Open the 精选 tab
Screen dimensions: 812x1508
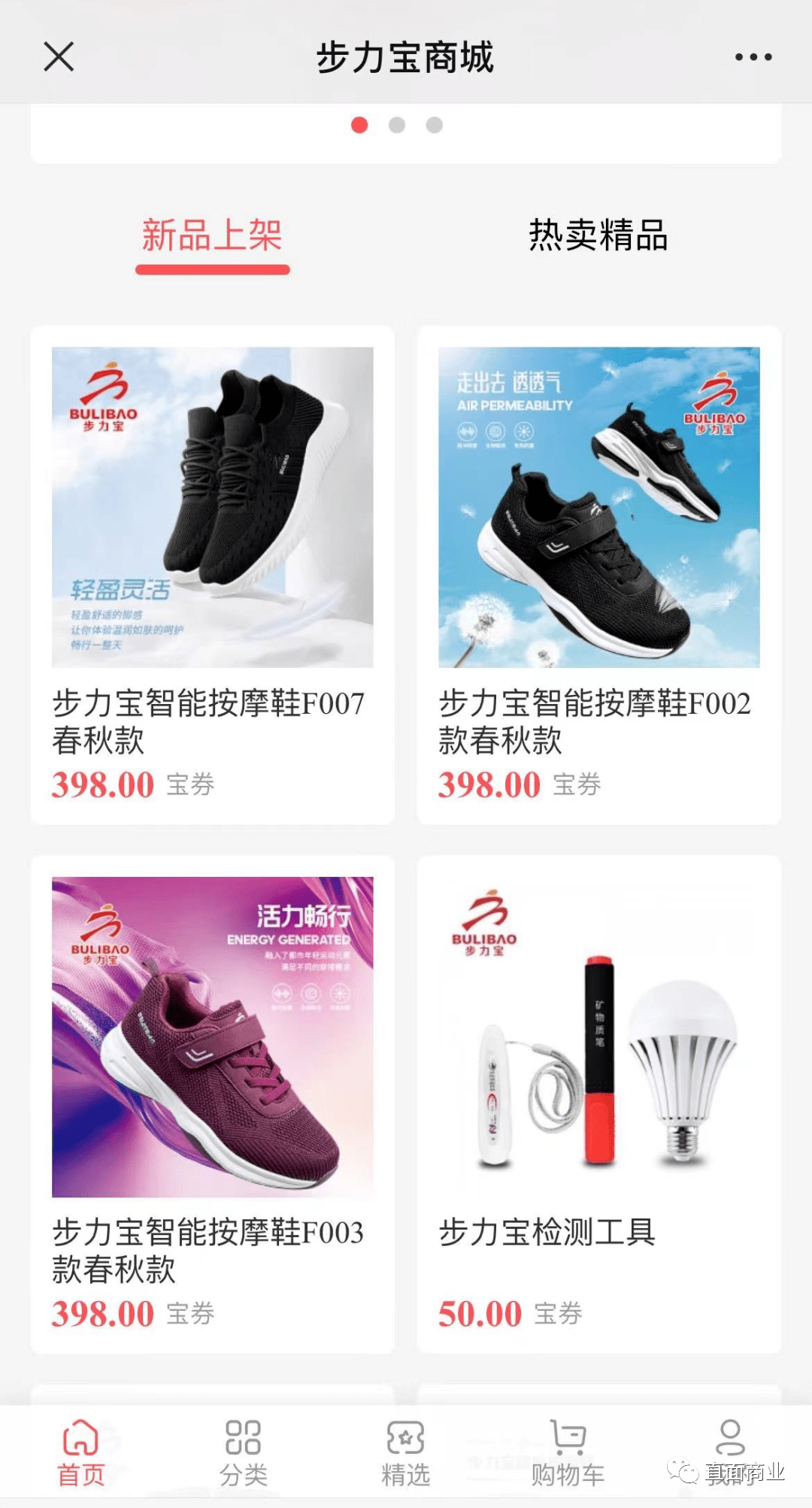(x=406, y=1453)
